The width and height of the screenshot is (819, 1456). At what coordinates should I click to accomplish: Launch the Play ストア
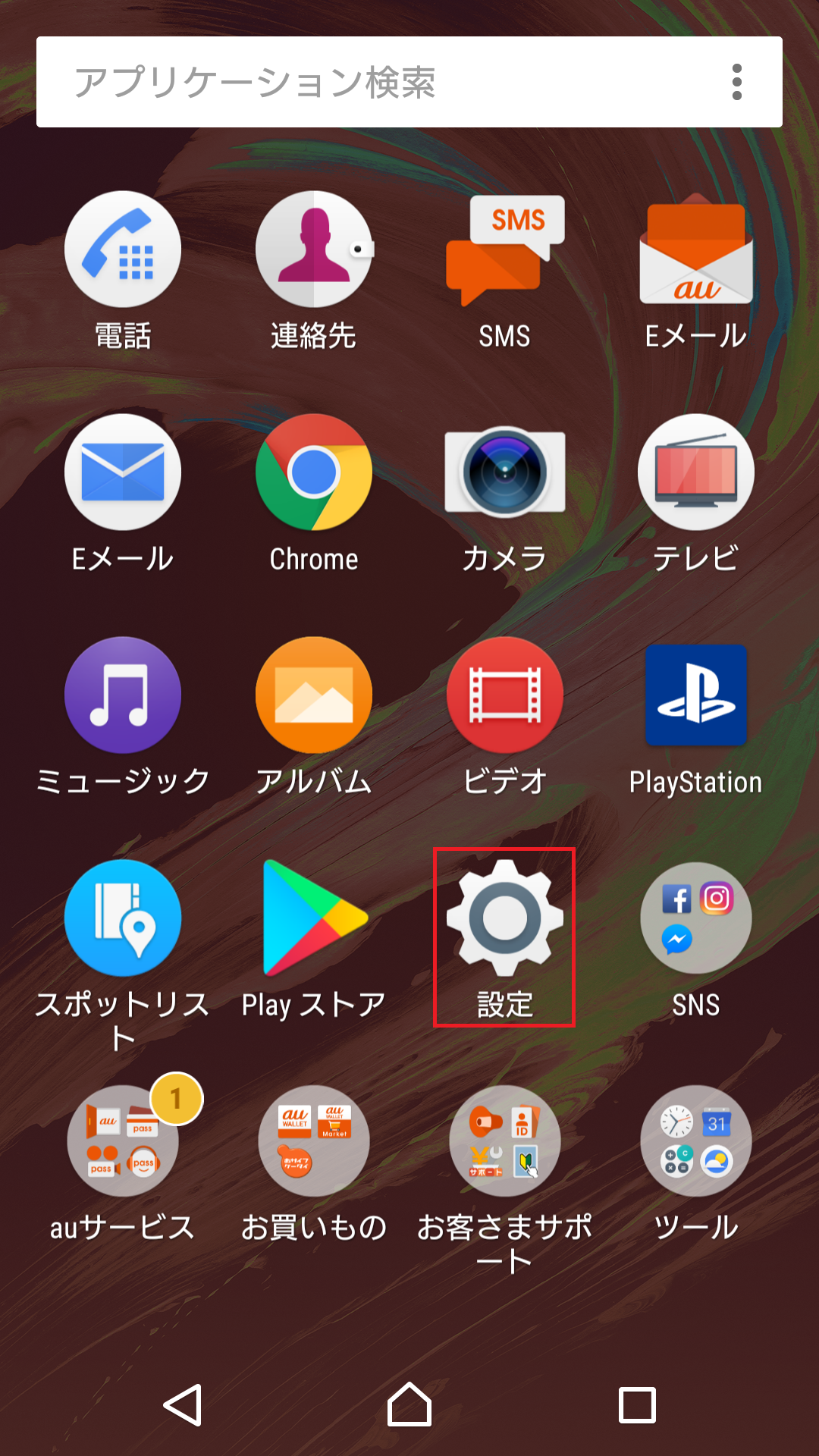pyautogui.click(x=314, y=918)
